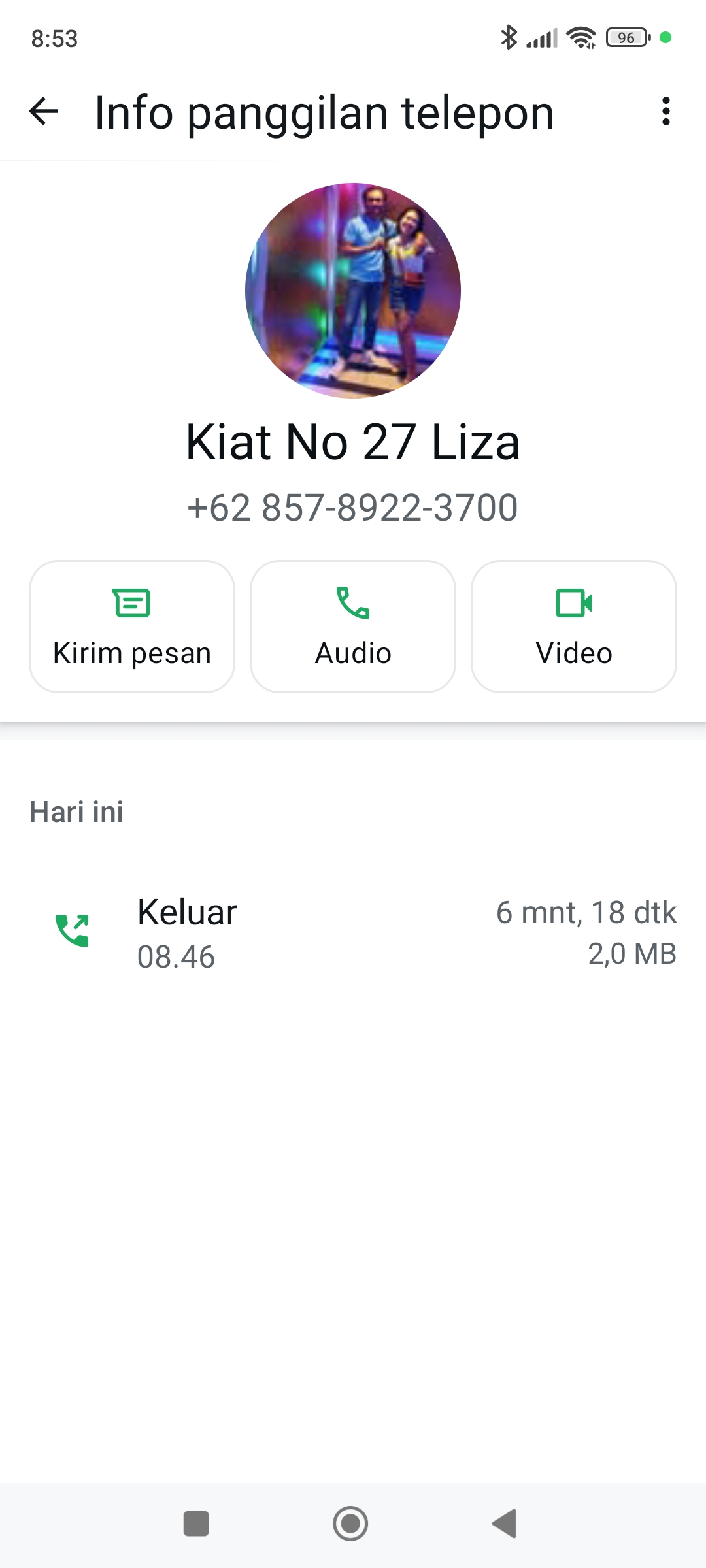Go back from call info screen
This screenshot has width=706, height=1568.
[x=44, y=112]
